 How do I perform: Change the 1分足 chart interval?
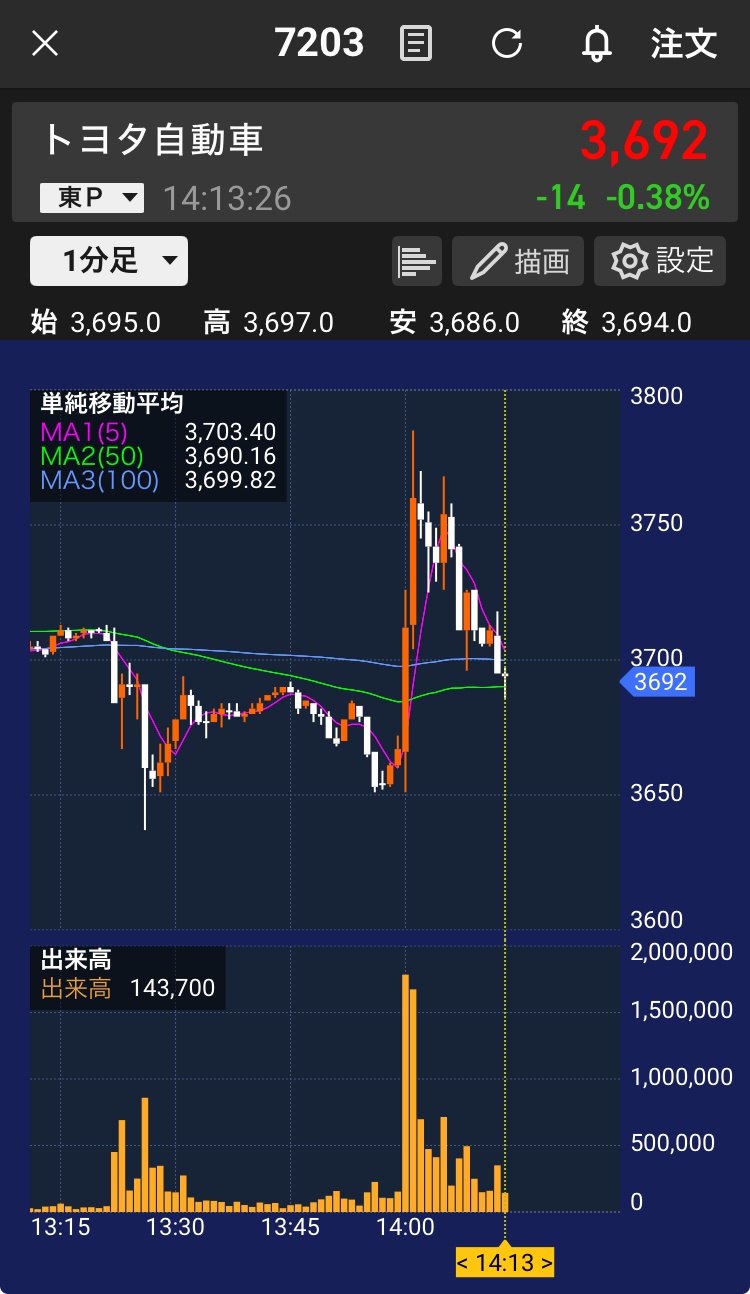pyautogui.click(x=109, y=261)
